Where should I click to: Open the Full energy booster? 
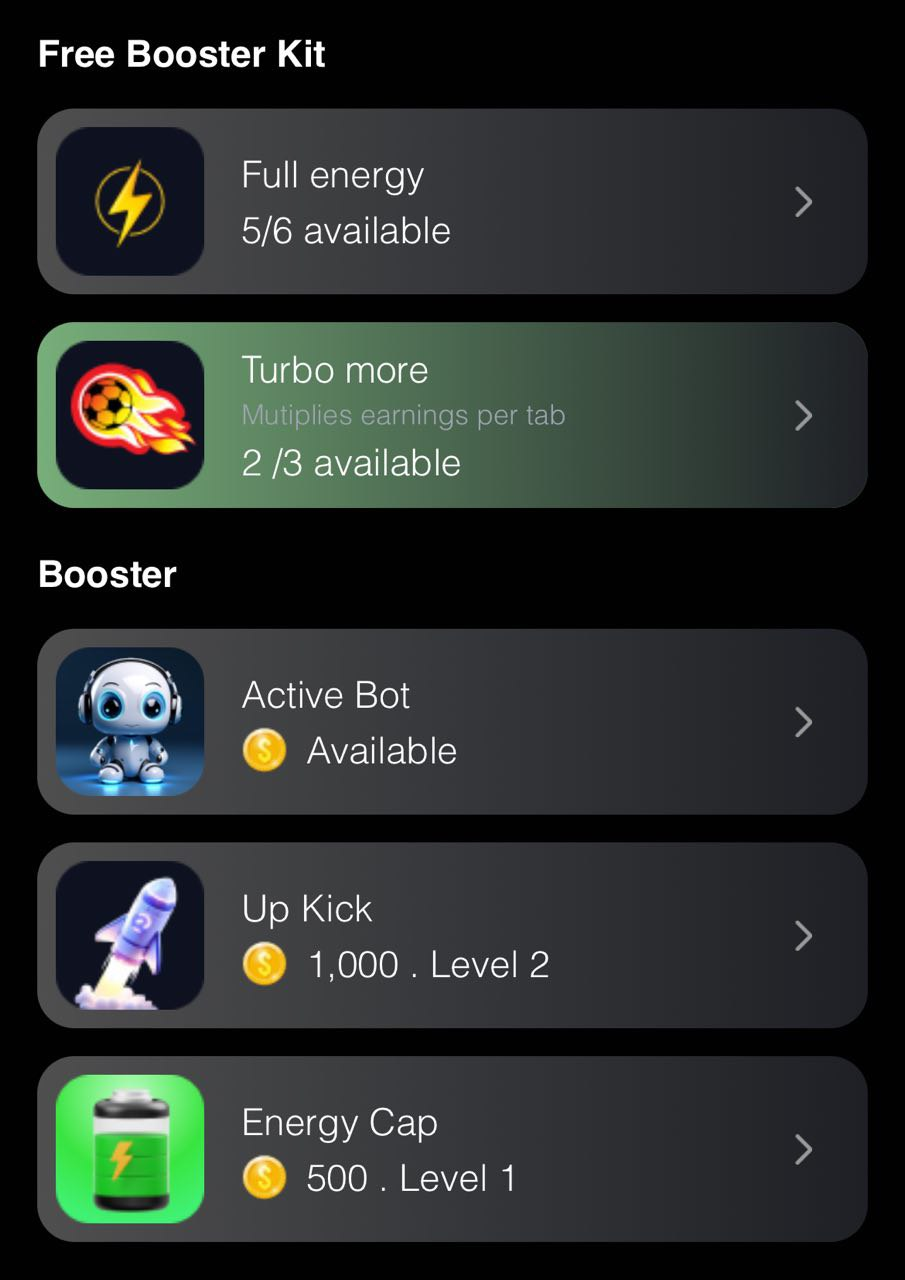[452, 202]
